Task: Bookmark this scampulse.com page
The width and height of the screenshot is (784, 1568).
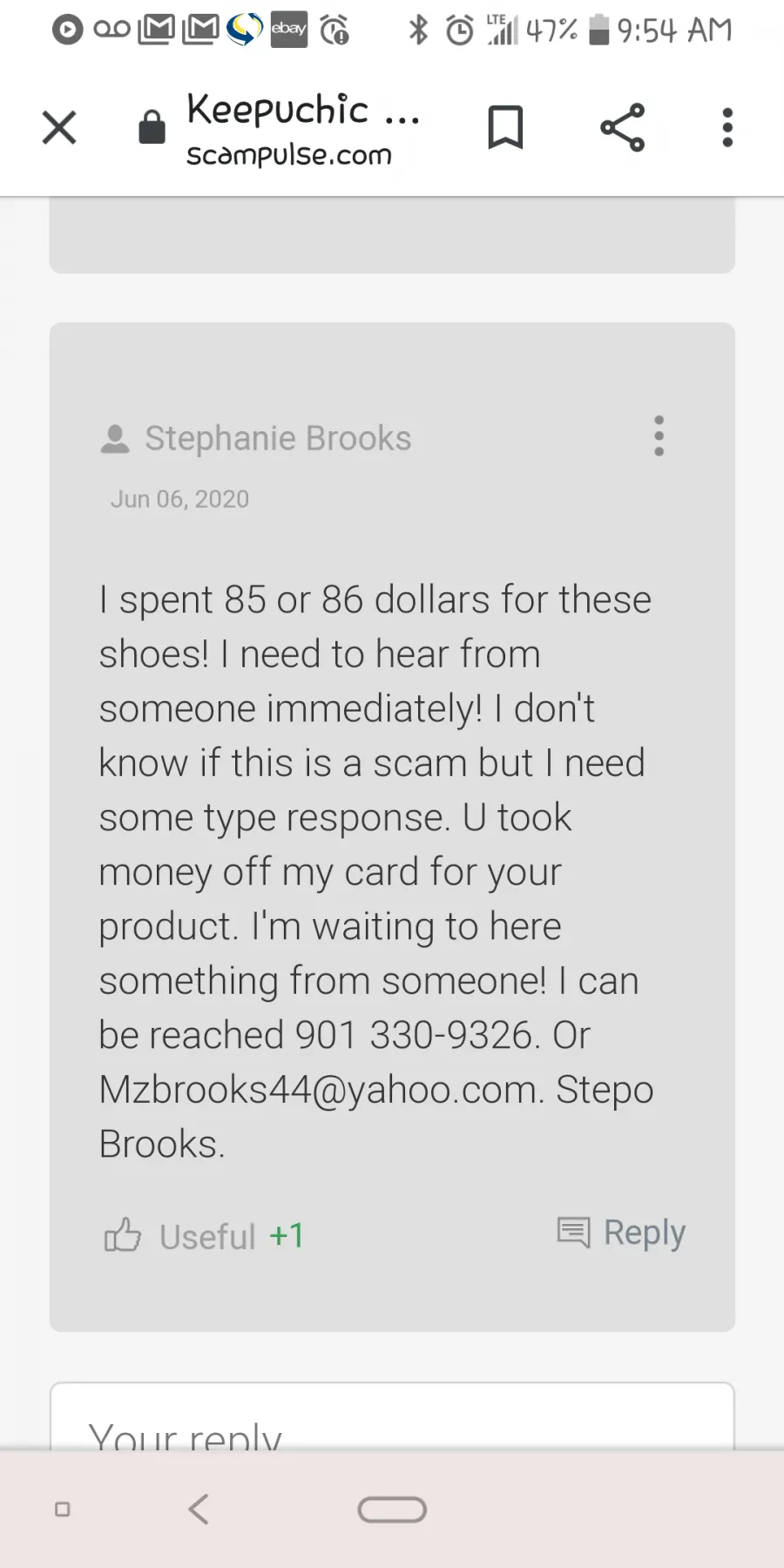Action: tap(505, 128)
